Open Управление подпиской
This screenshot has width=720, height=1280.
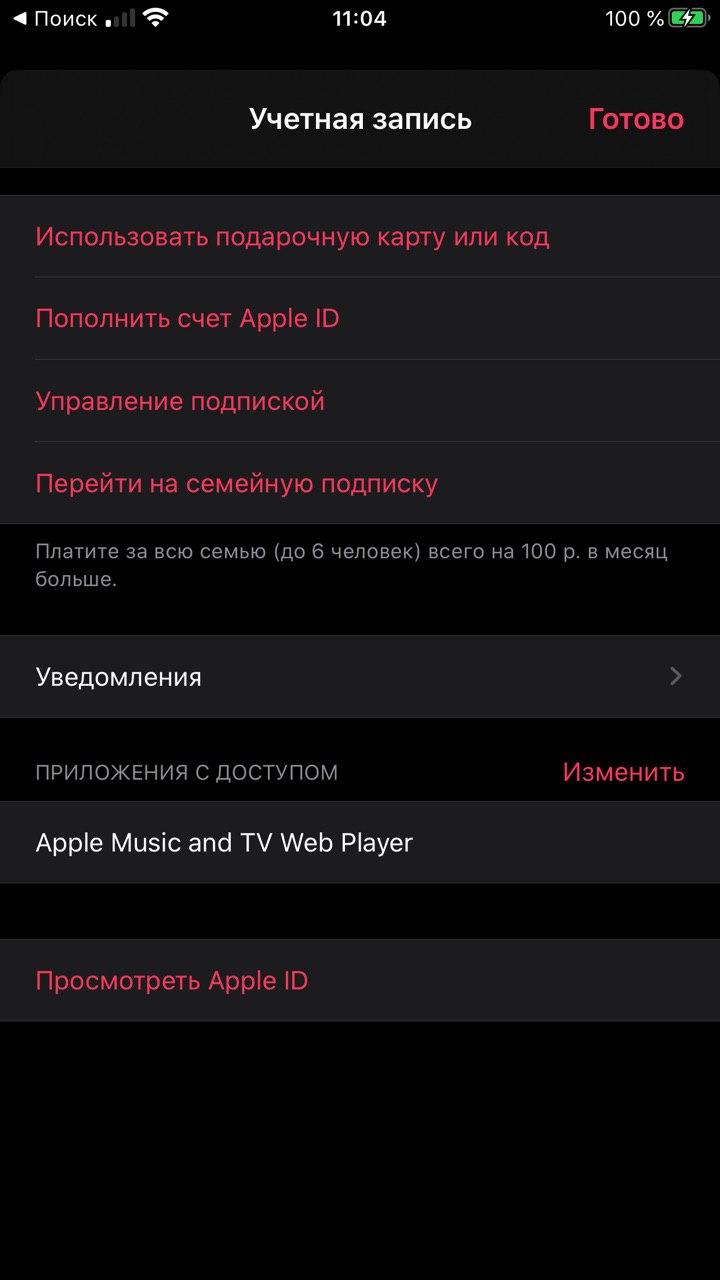tap(180, 401)
